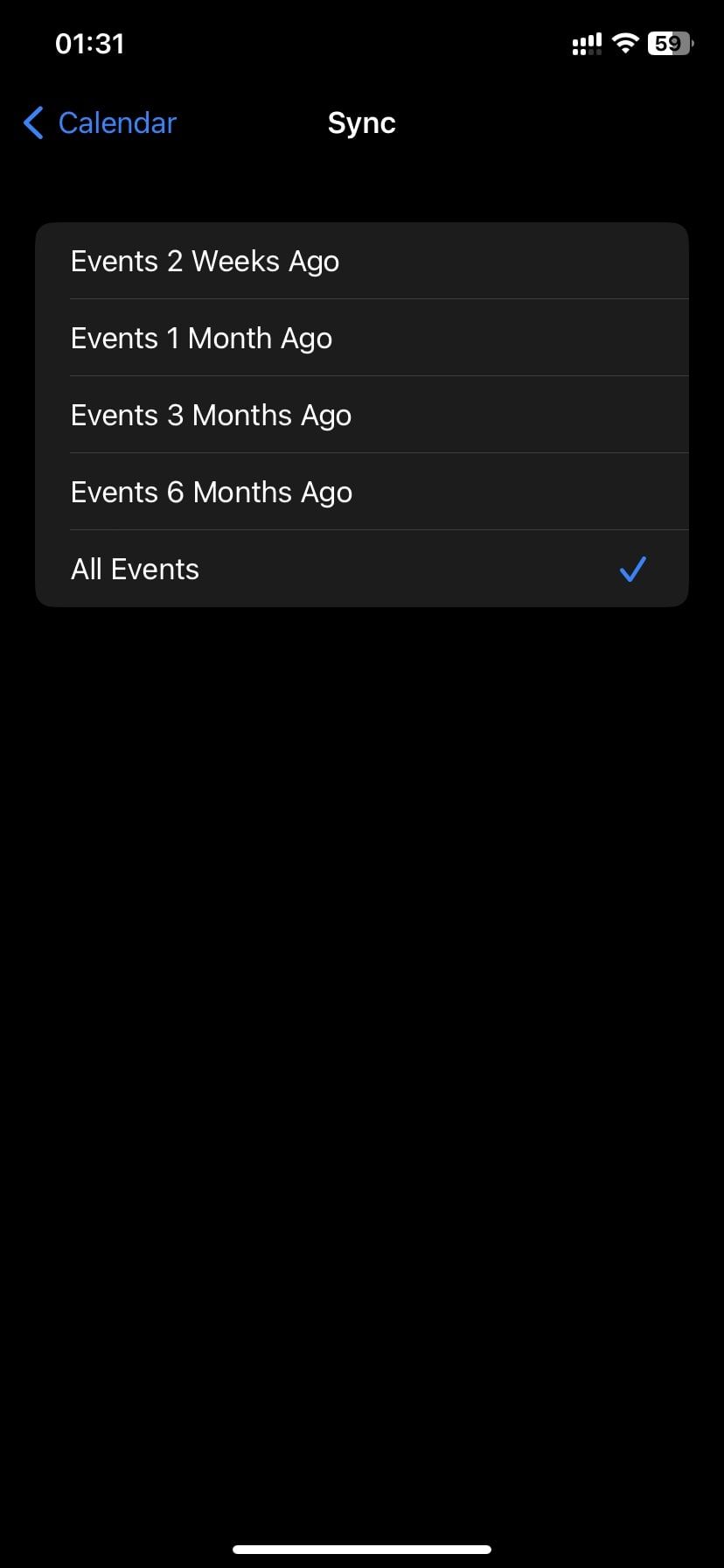The height and width of the screenshot is (1568, 724).
Task: Tap the currently selected sync row
Action: (x=362, y=569)
